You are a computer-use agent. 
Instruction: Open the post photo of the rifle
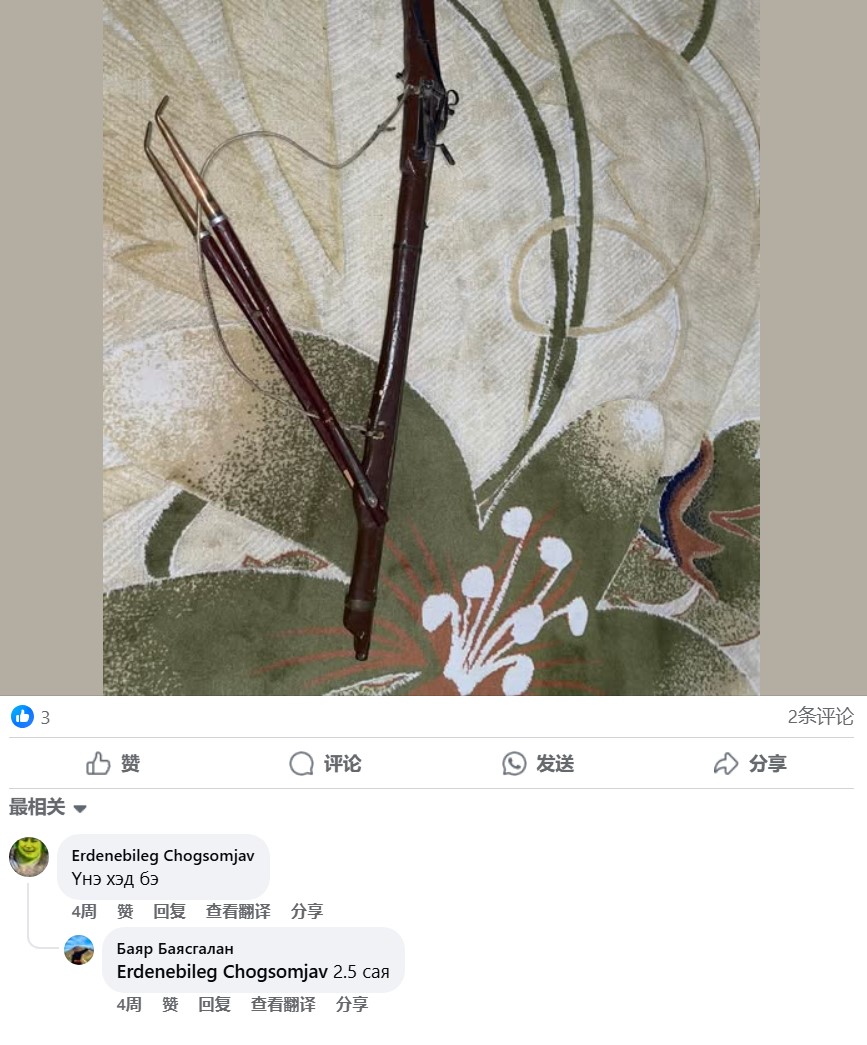[431, 347]
